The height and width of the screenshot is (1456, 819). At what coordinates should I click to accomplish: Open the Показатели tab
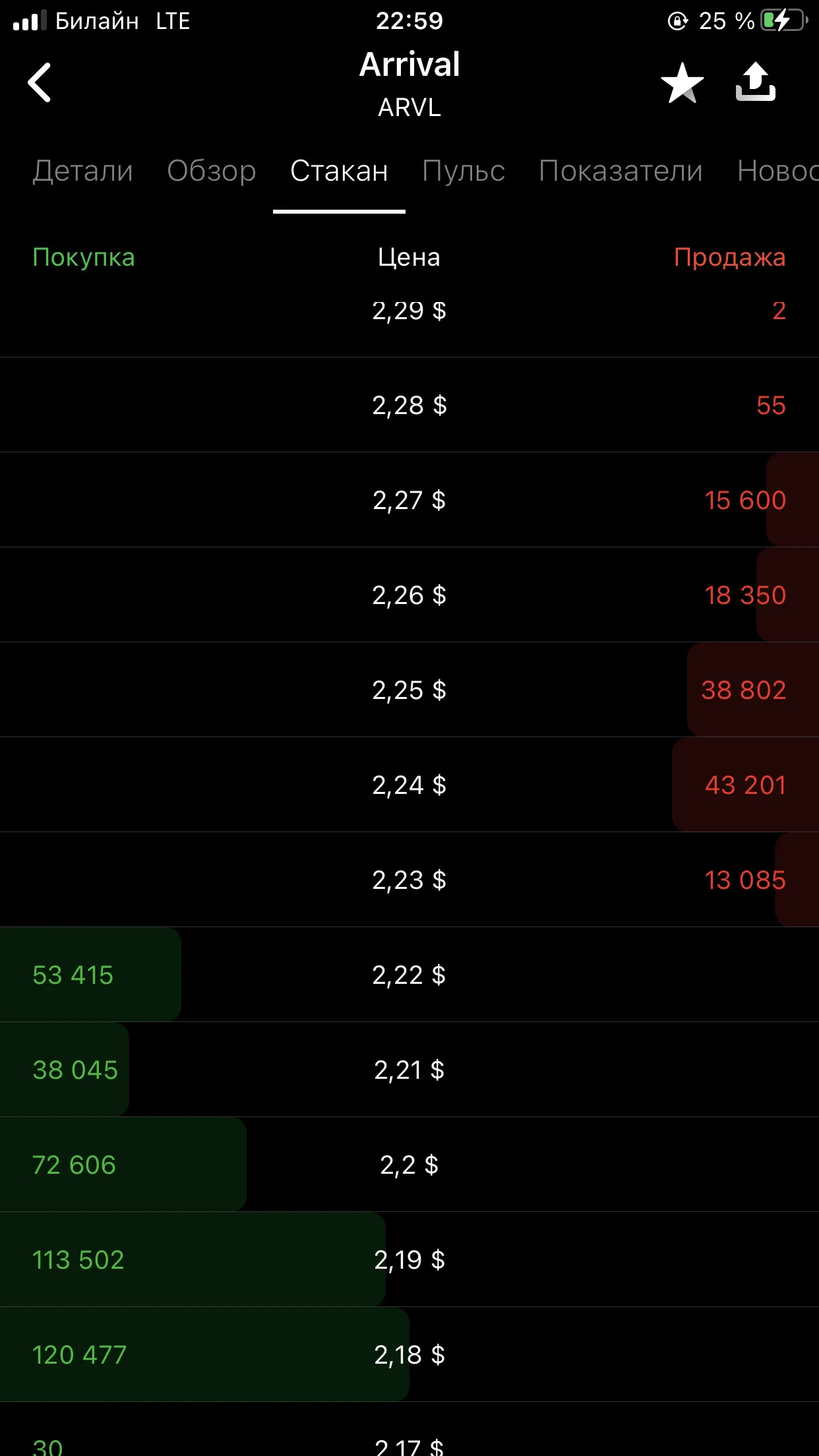tap(621, 171)
